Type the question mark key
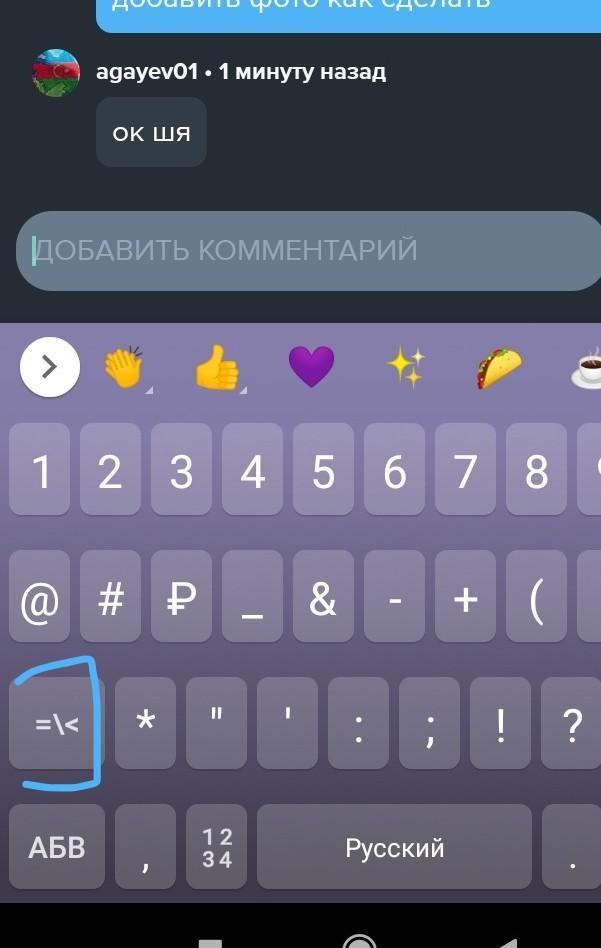Image resolution: width=601 pixels, height=948 pixels. pyautogui.click(x=571, y=723)
